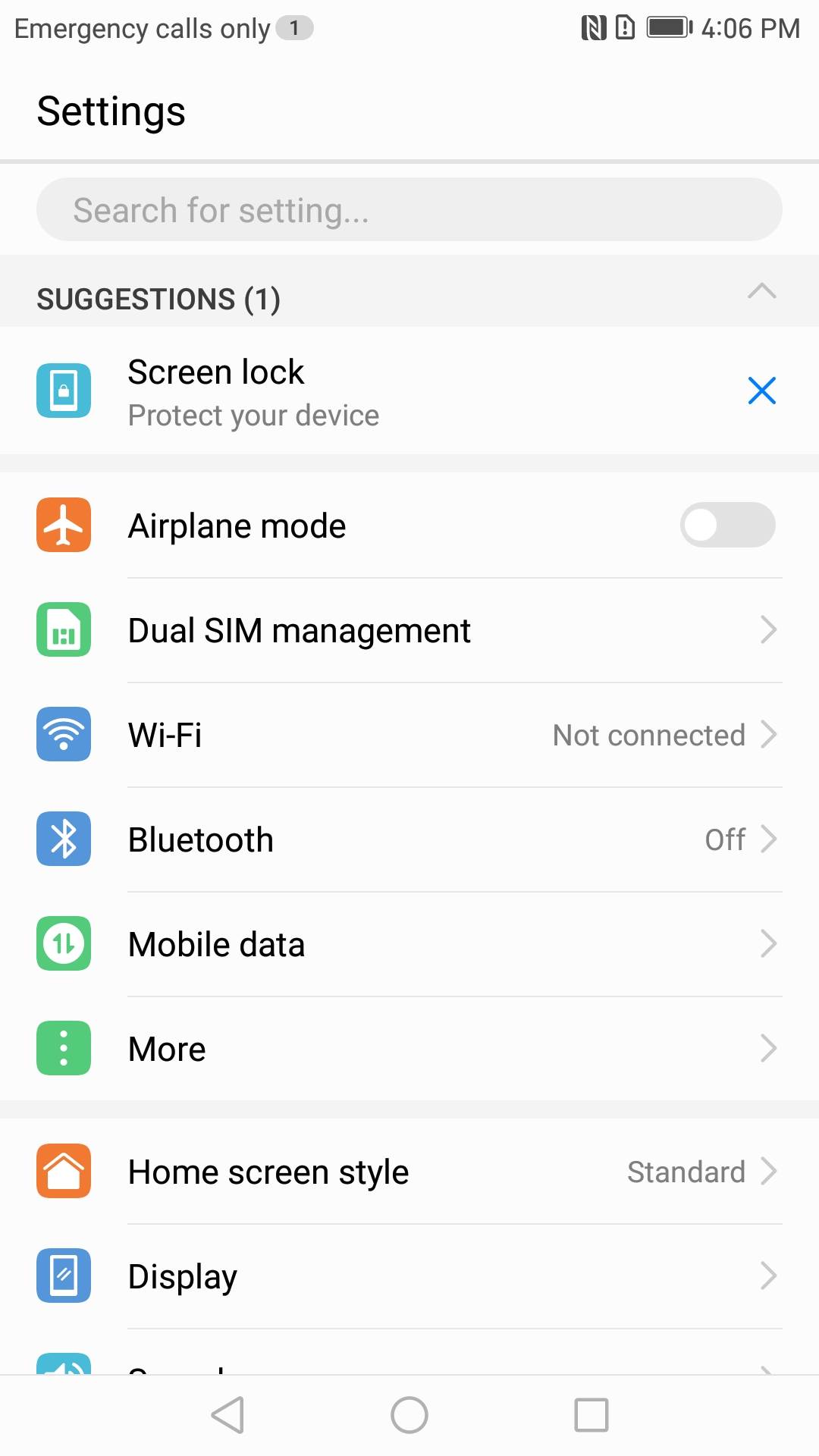Open Home screen style
Image resolution: width=819 pixels, height=1456 pixels.
click(409, 1172)
